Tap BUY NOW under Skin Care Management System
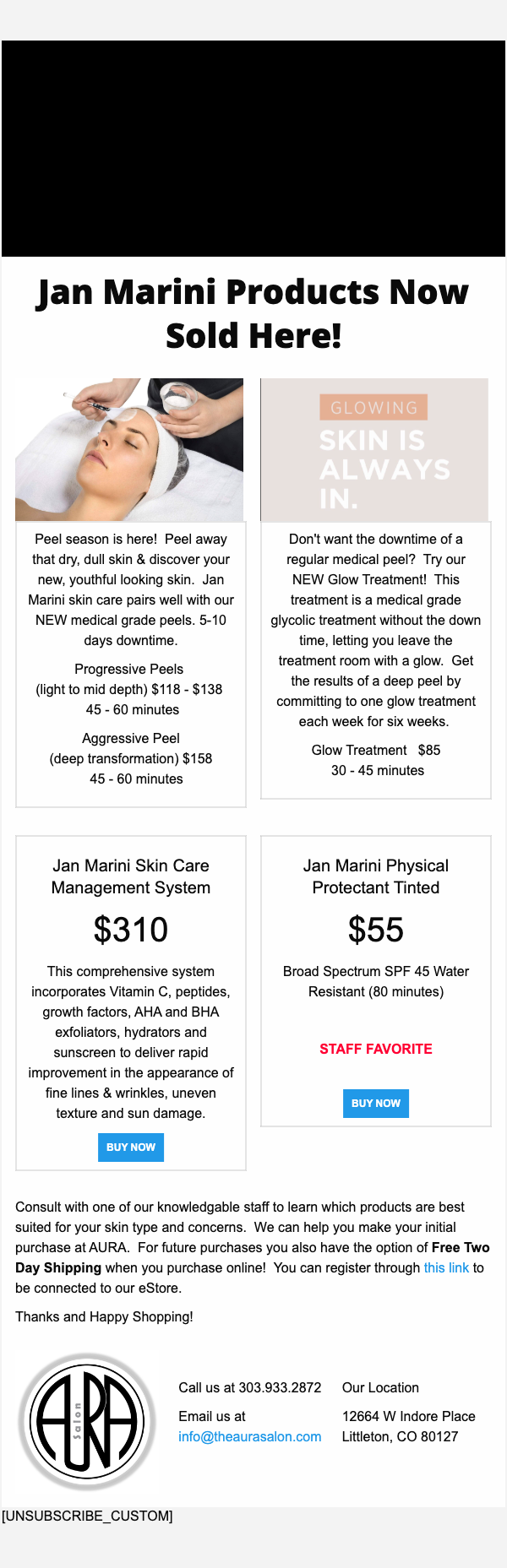This screenshot has width=507, height=1568. tap(131, 1148)
